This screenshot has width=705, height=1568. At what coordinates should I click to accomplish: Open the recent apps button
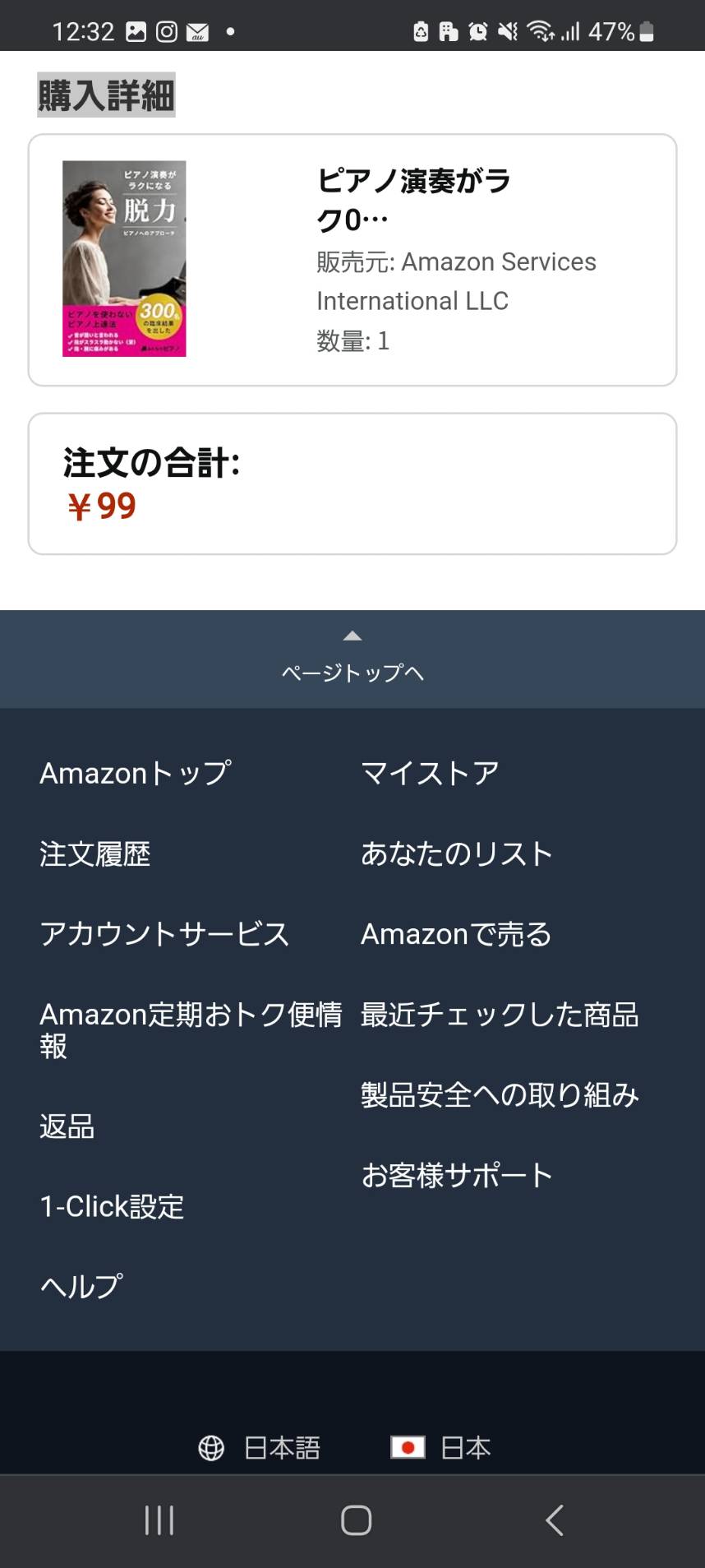pyautogui.click(x=159, y=1520)
